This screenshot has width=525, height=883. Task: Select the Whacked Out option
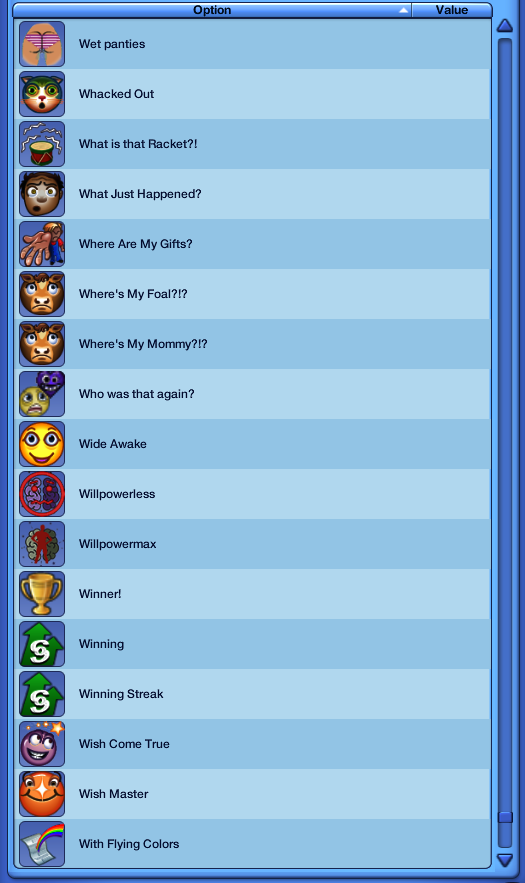click(252, 94)
